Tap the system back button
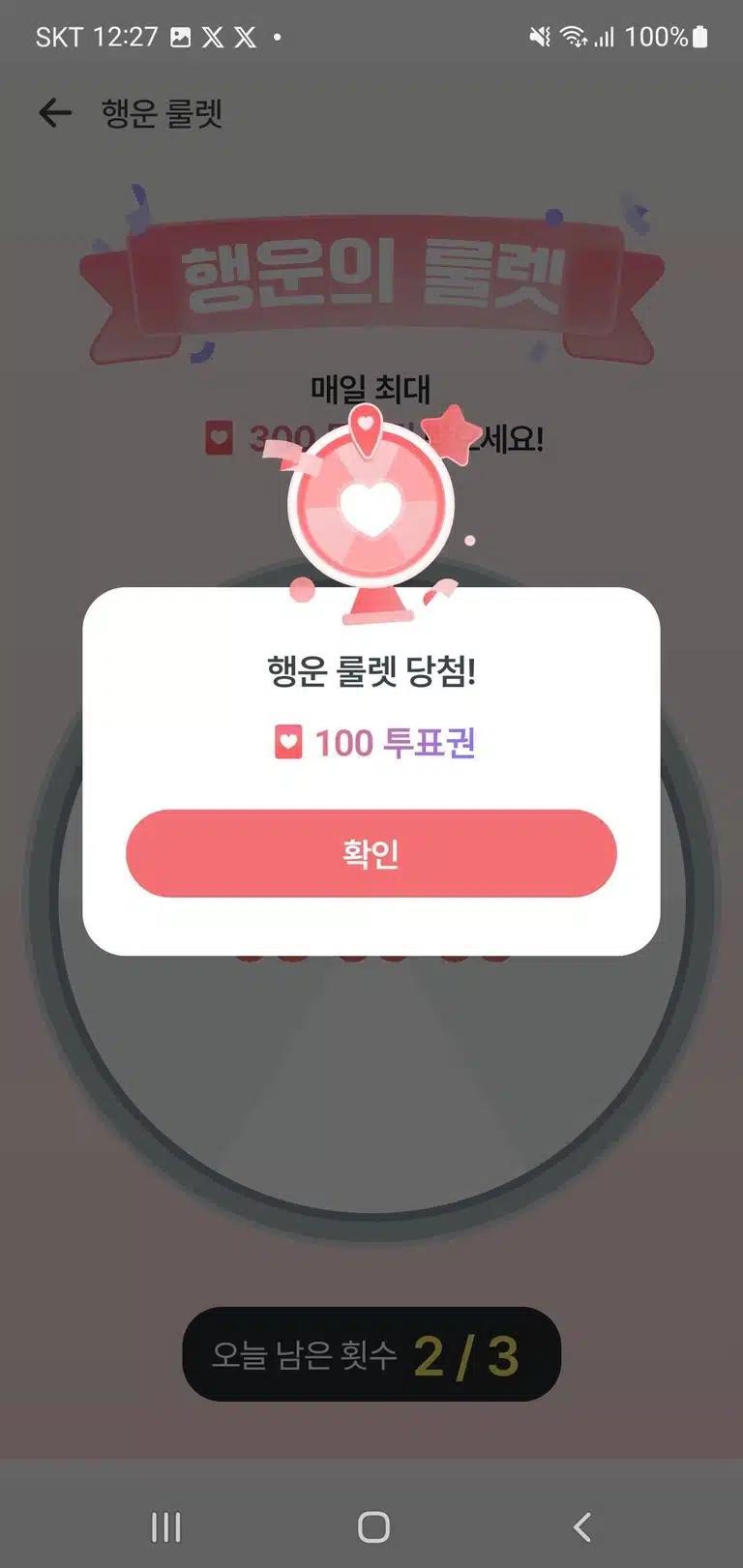This screenshot has height=1568, width=743. point(581,1526)
